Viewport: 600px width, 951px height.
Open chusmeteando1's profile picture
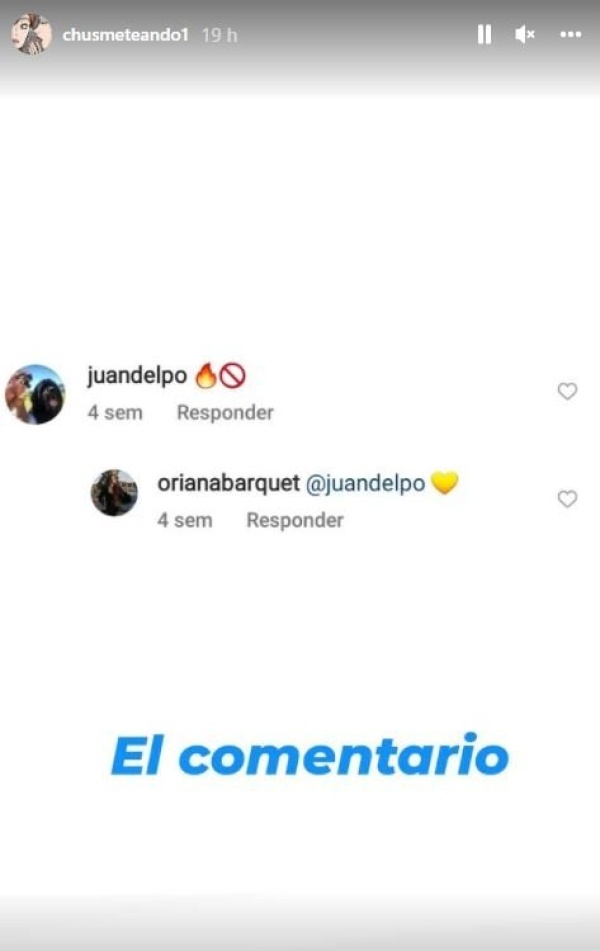tap(31, 35)
